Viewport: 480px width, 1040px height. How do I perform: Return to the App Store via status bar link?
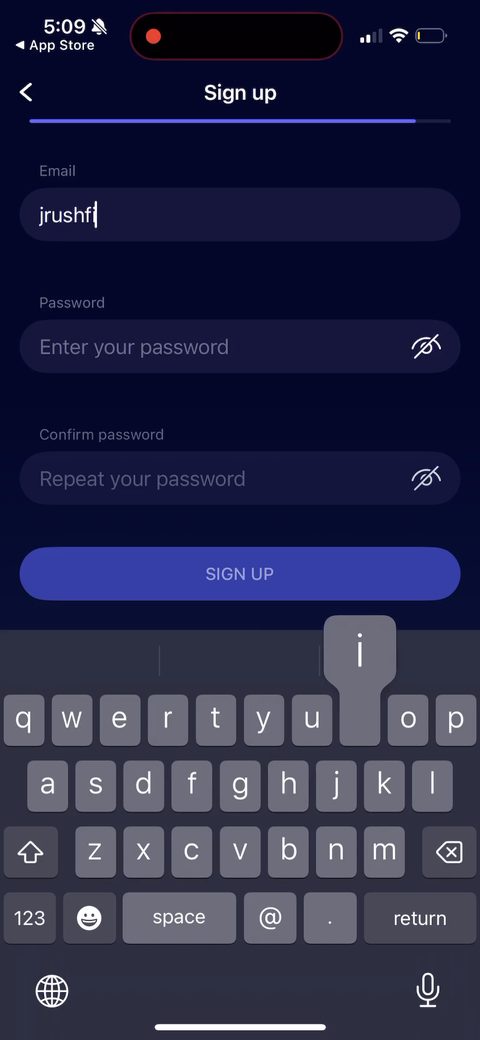pyautogui.click(x=55, y=46)
